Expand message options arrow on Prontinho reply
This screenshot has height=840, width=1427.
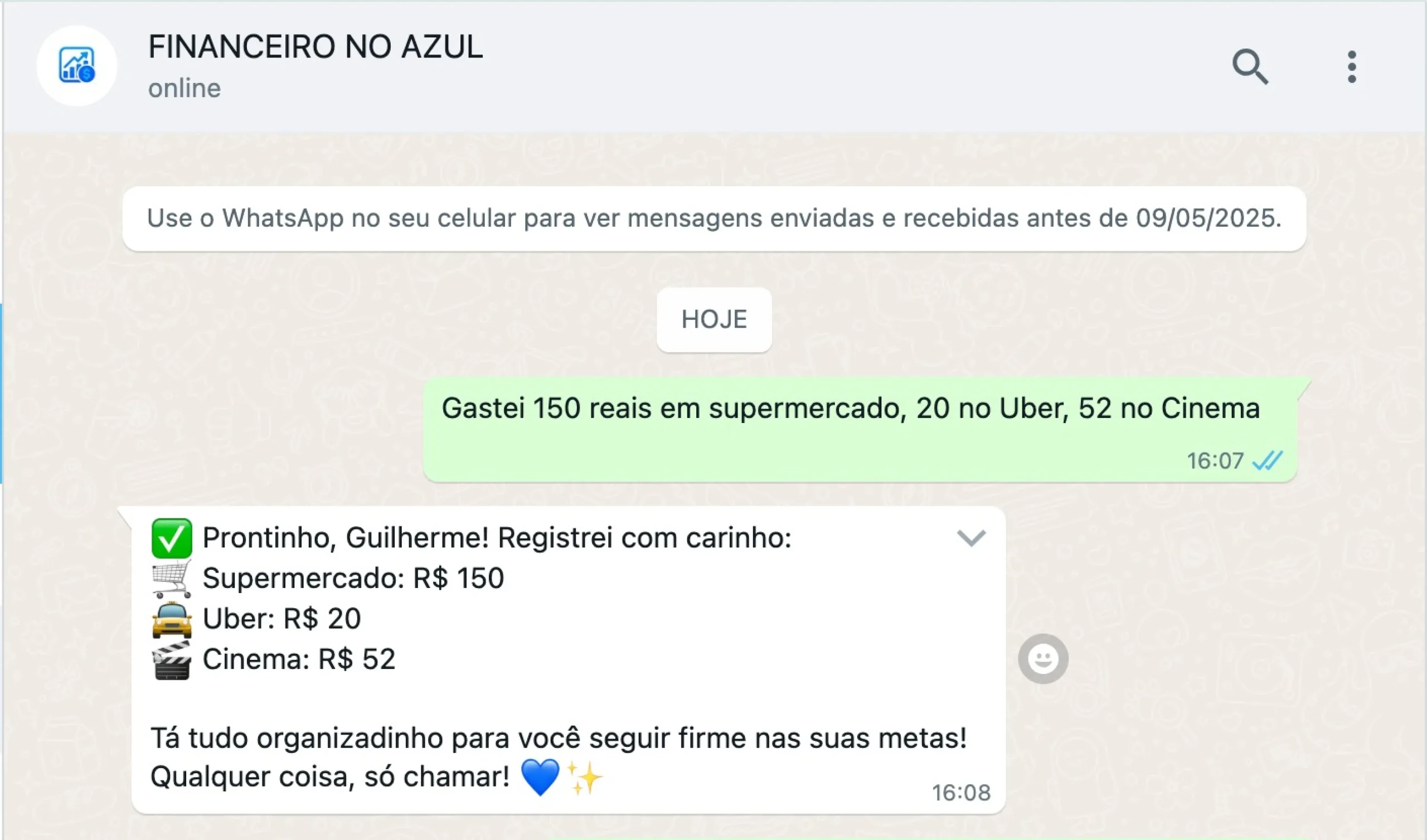pos(970,537)
